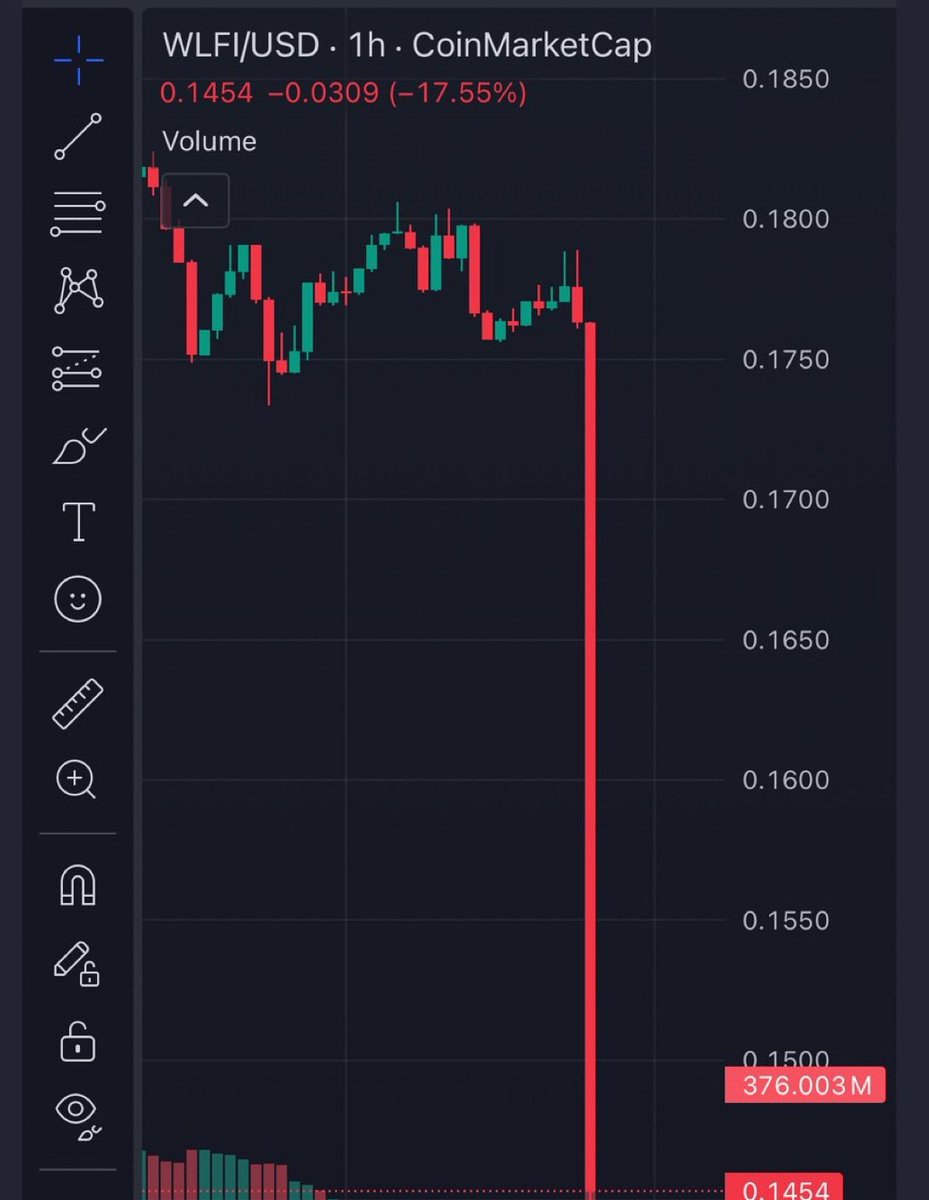The width and height of the screenshot is (929, 1200).
Task: Hide all drawings with eye icon
Action: point(78,1115)
